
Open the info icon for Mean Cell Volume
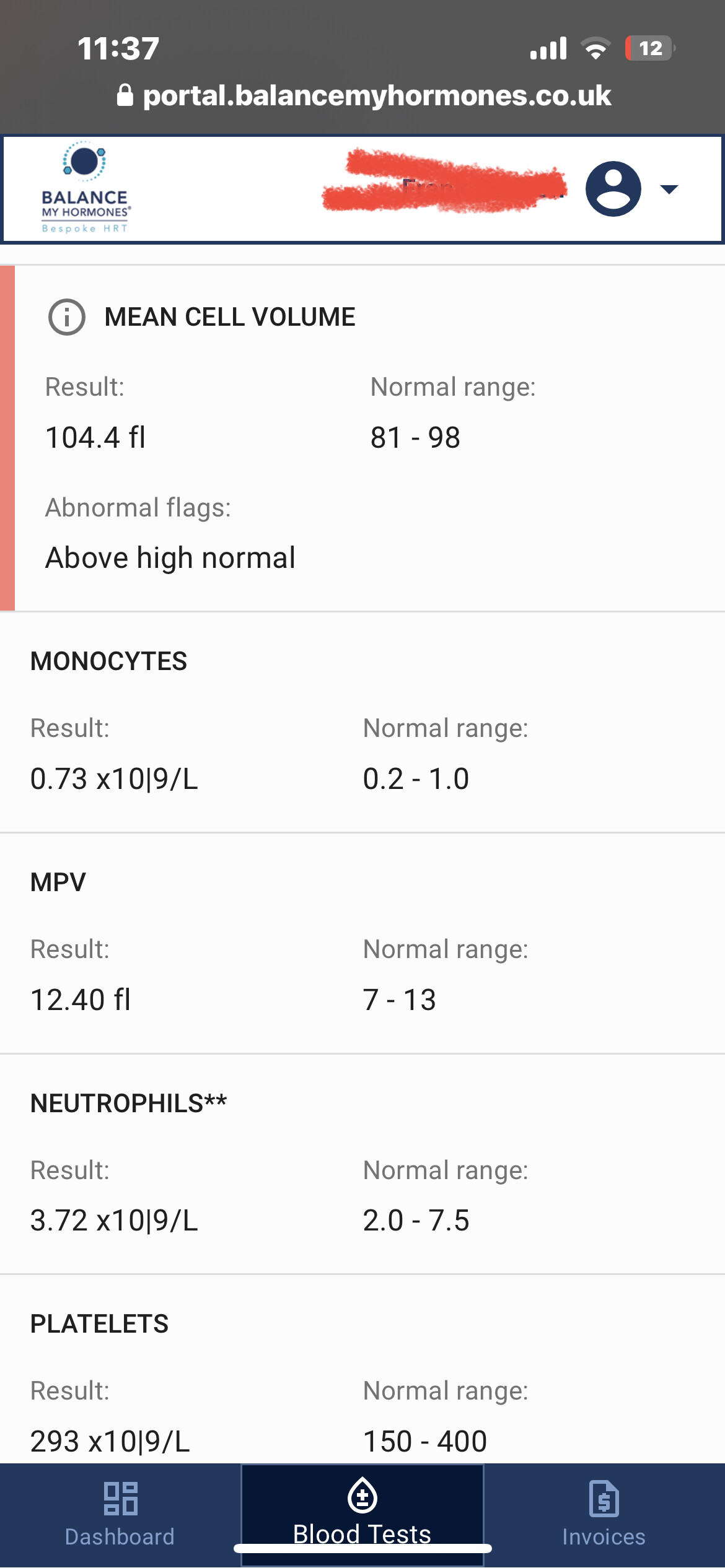pyautogui.click(x=66, y=317)
